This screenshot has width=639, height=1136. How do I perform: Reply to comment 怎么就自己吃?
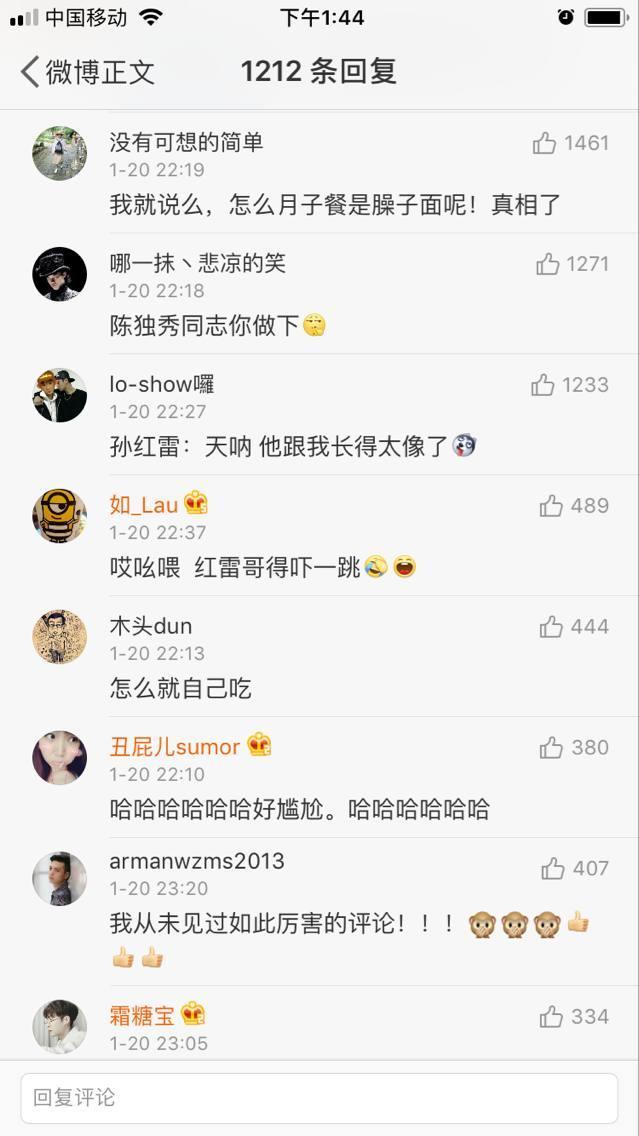coord(181,688)
